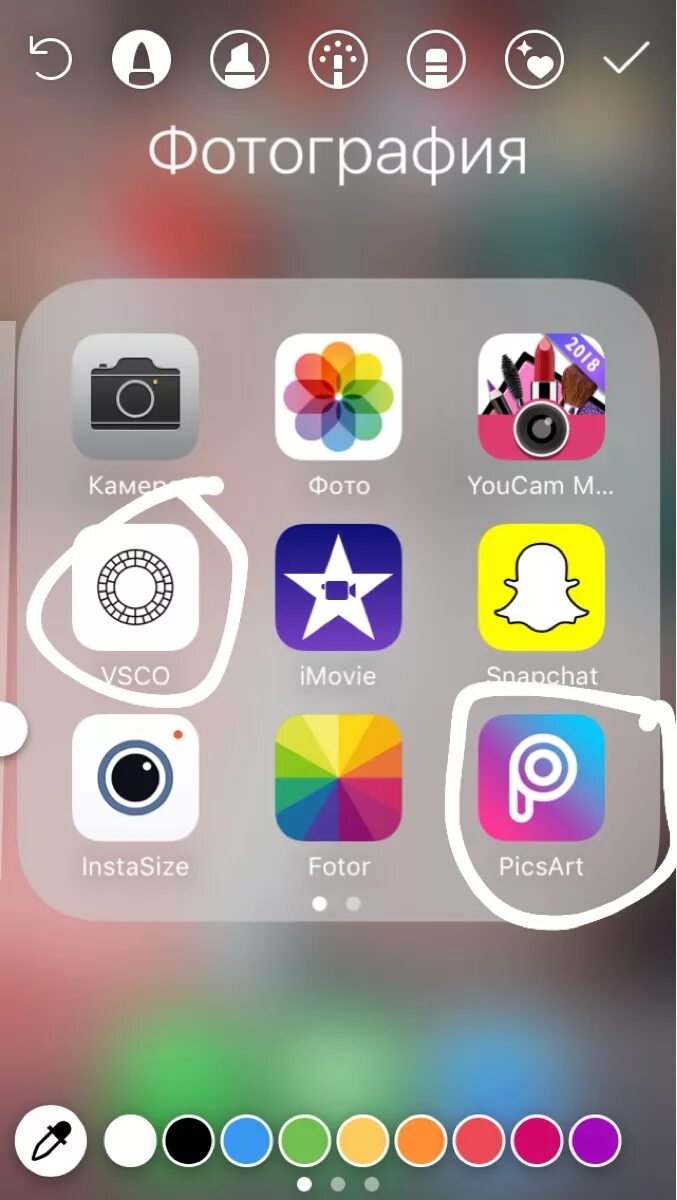The image size is (677, 1200).
Task: Select the marker pen brush
Action: 142,59
